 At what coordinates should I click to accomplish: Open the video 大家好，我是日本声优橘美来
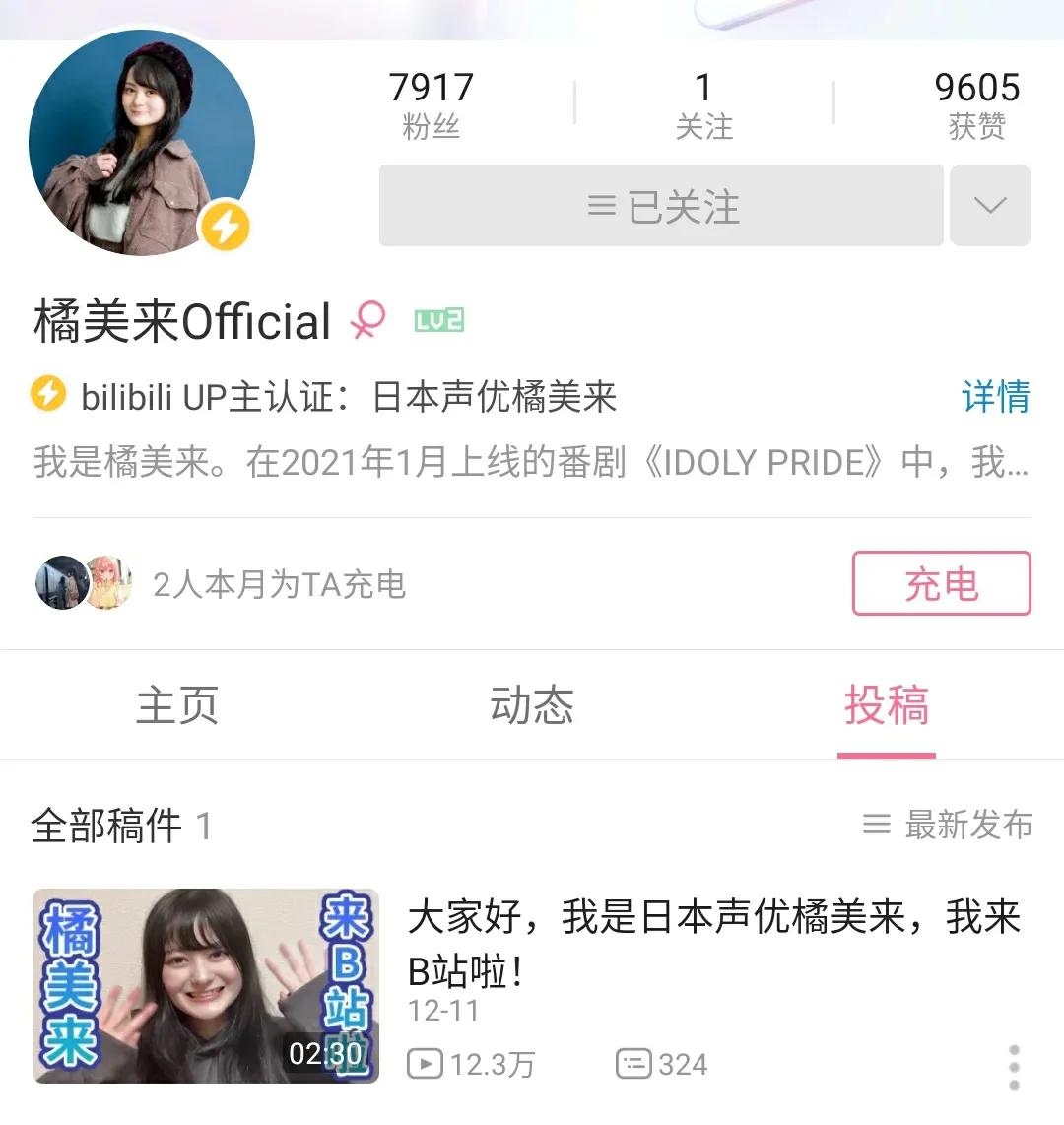click(x=713, y=943)
